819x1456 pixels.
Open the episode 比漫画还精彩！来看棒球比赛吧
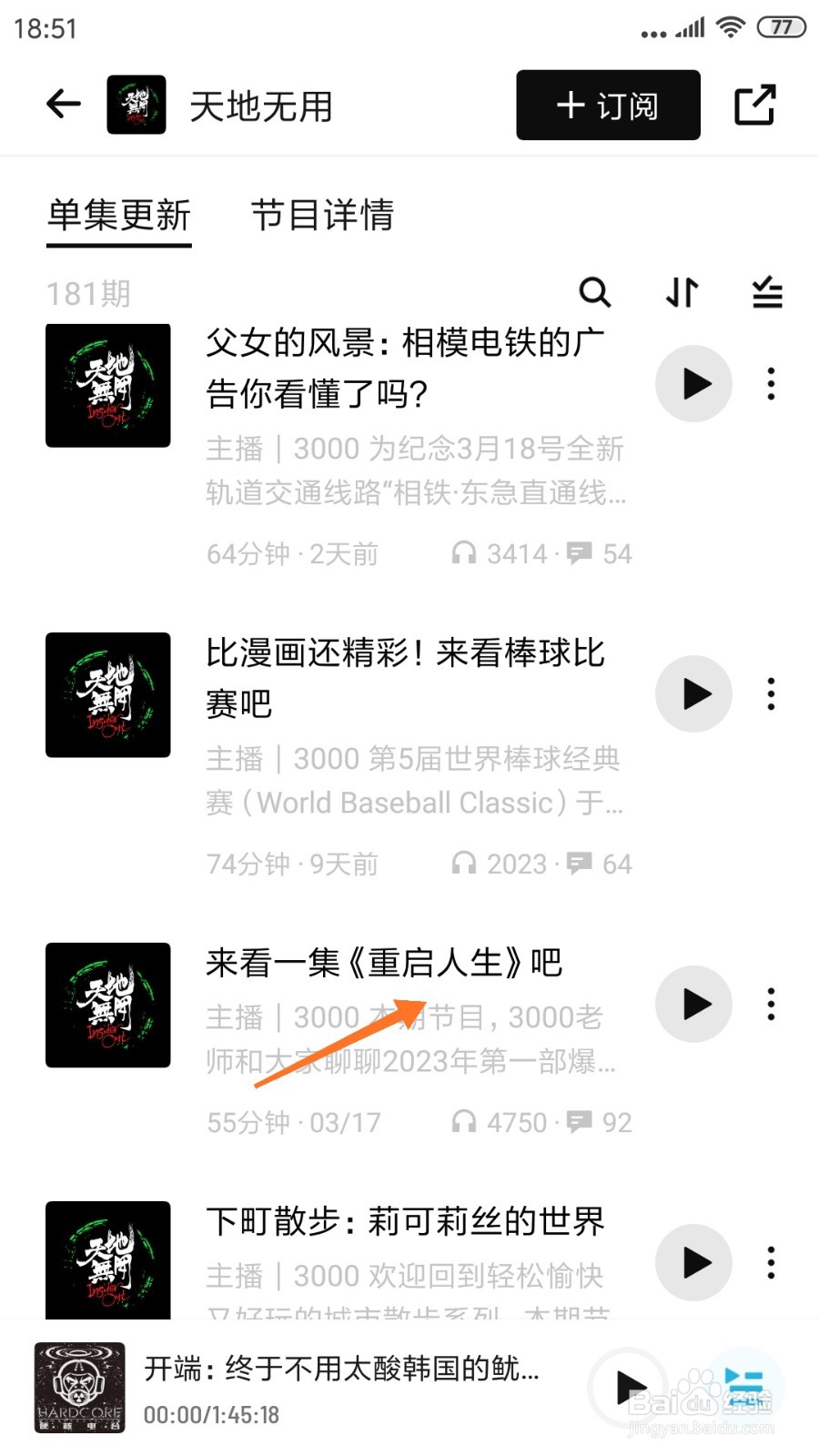coord(405,676)
